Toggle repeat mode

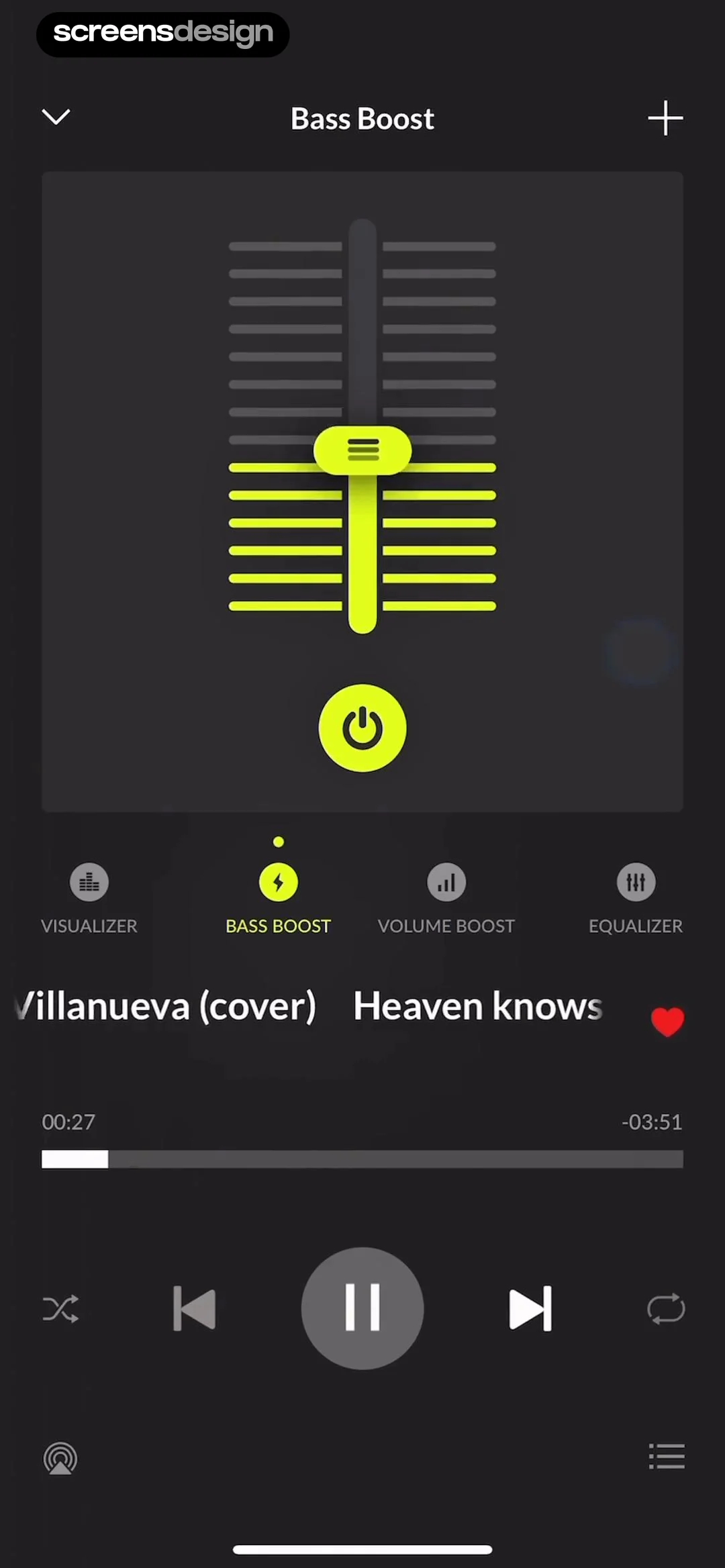point(665,1308)
